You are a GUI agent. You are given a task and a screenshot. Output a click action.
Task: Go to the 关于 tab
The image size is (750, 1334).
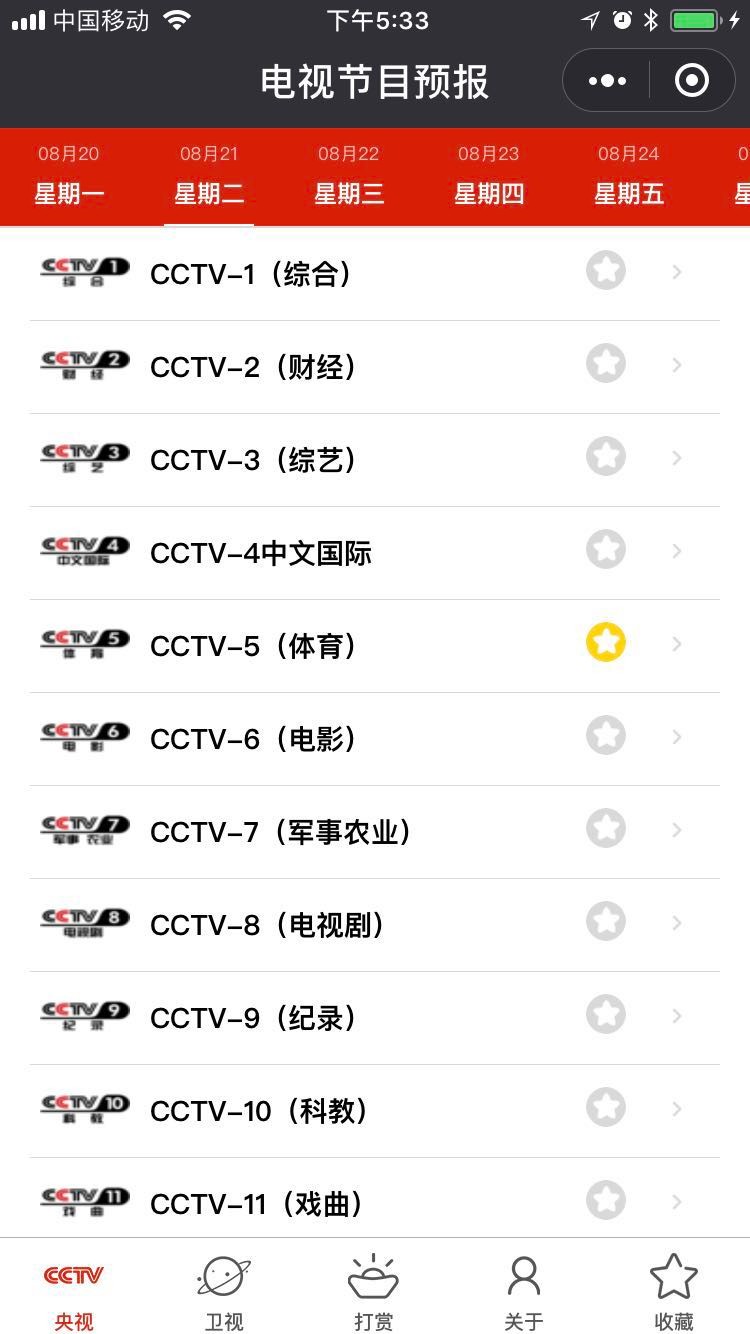pyautogui.click(x=524, y=1291)
